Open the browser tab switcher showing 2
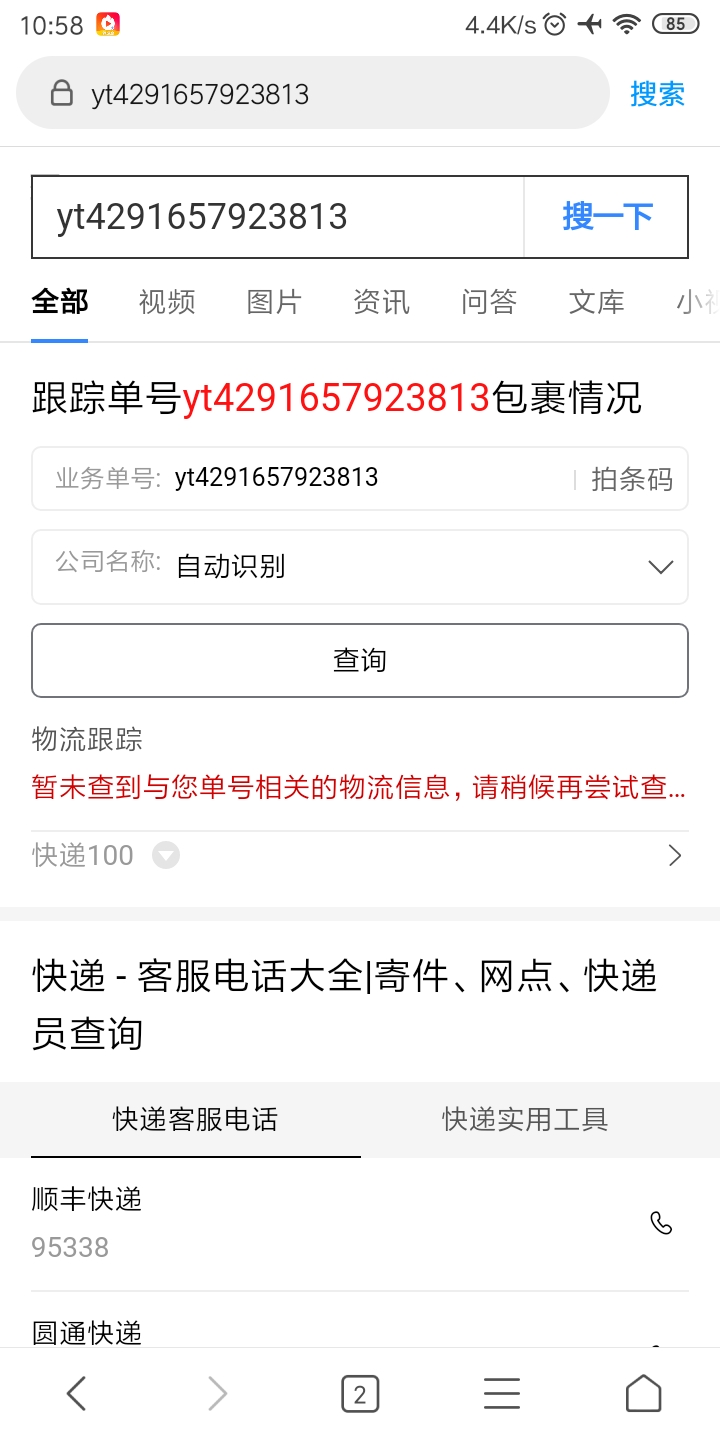 (360, 1393)
